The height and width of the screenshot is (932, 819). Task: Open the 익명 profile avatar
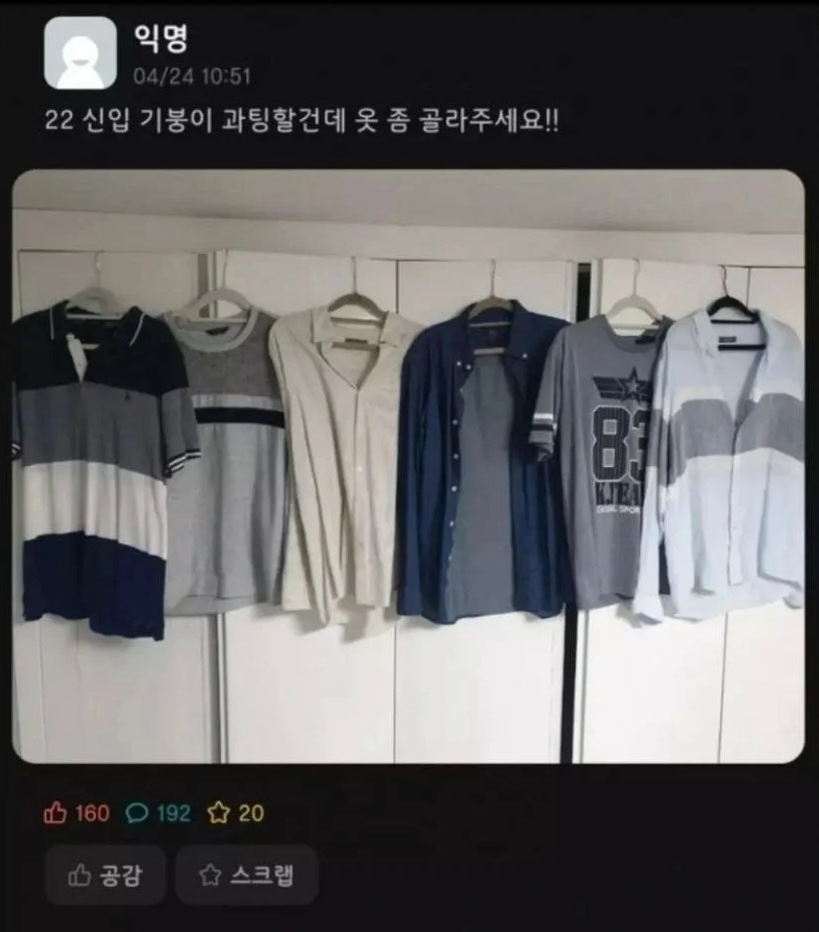[x=80, y=53]
